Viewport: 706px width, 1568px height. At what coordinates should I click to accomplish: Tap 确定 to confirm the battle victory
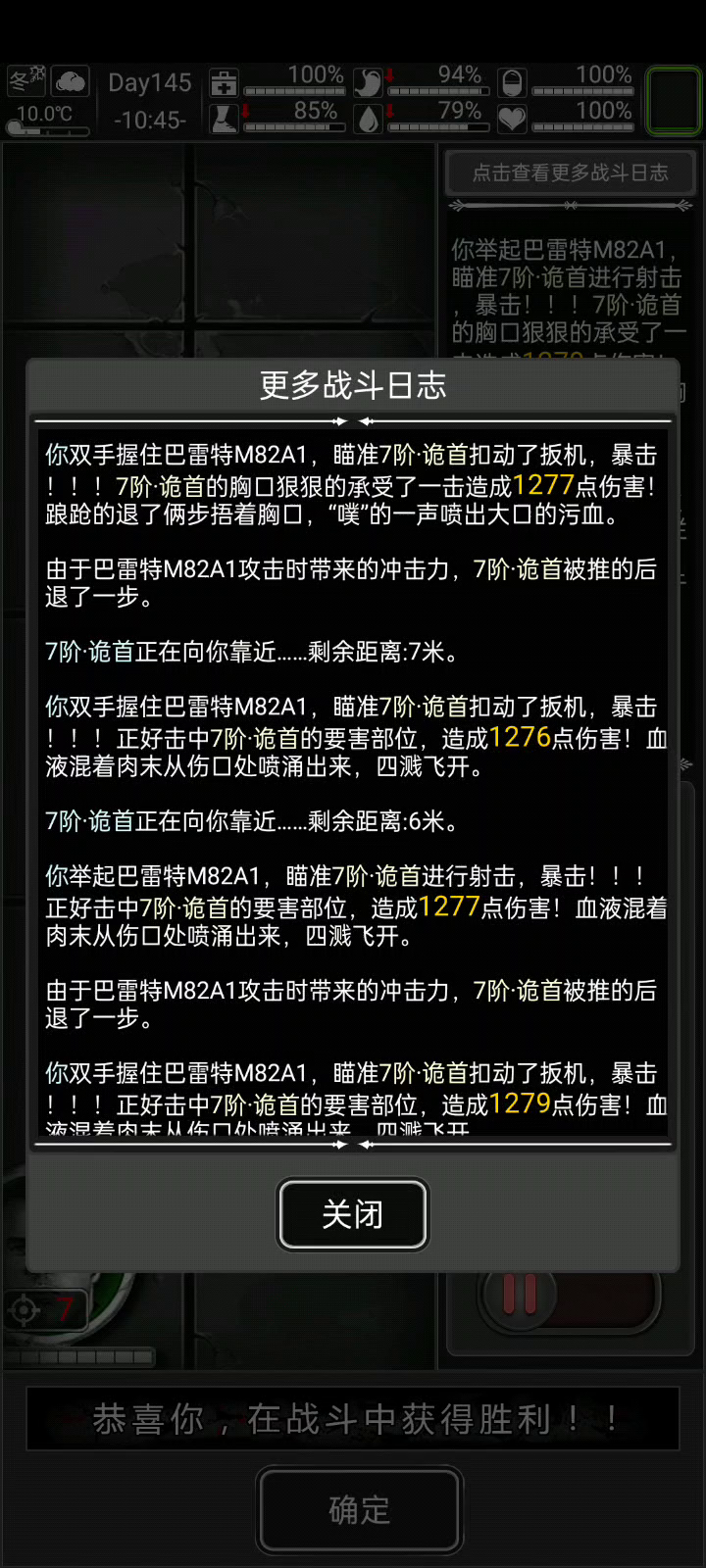pyautogui.click(x=359, y=1509)
